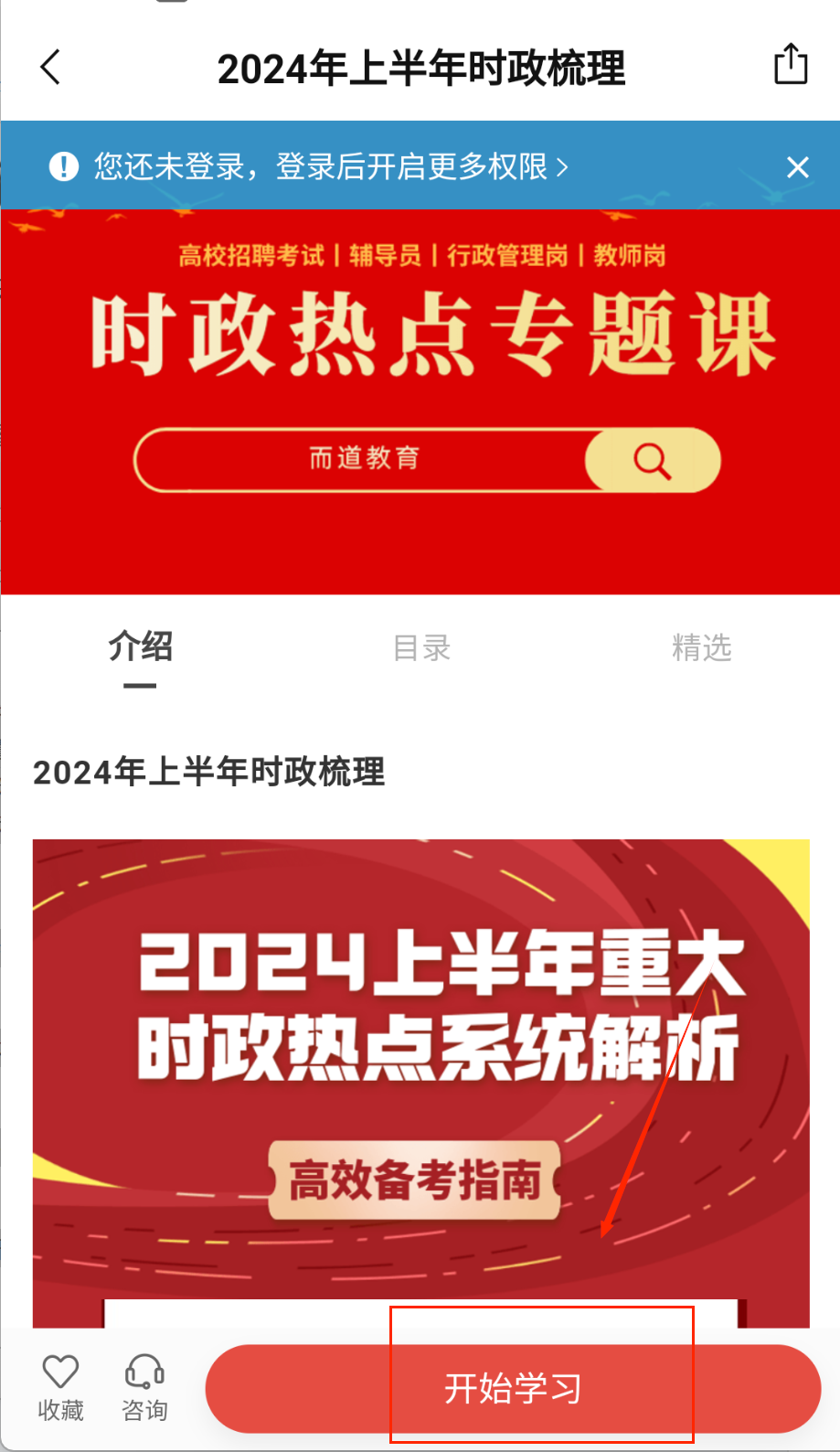Switch to the 目录 tab
This screenshot has width=840, height=1452.
(x=421, y=648)
